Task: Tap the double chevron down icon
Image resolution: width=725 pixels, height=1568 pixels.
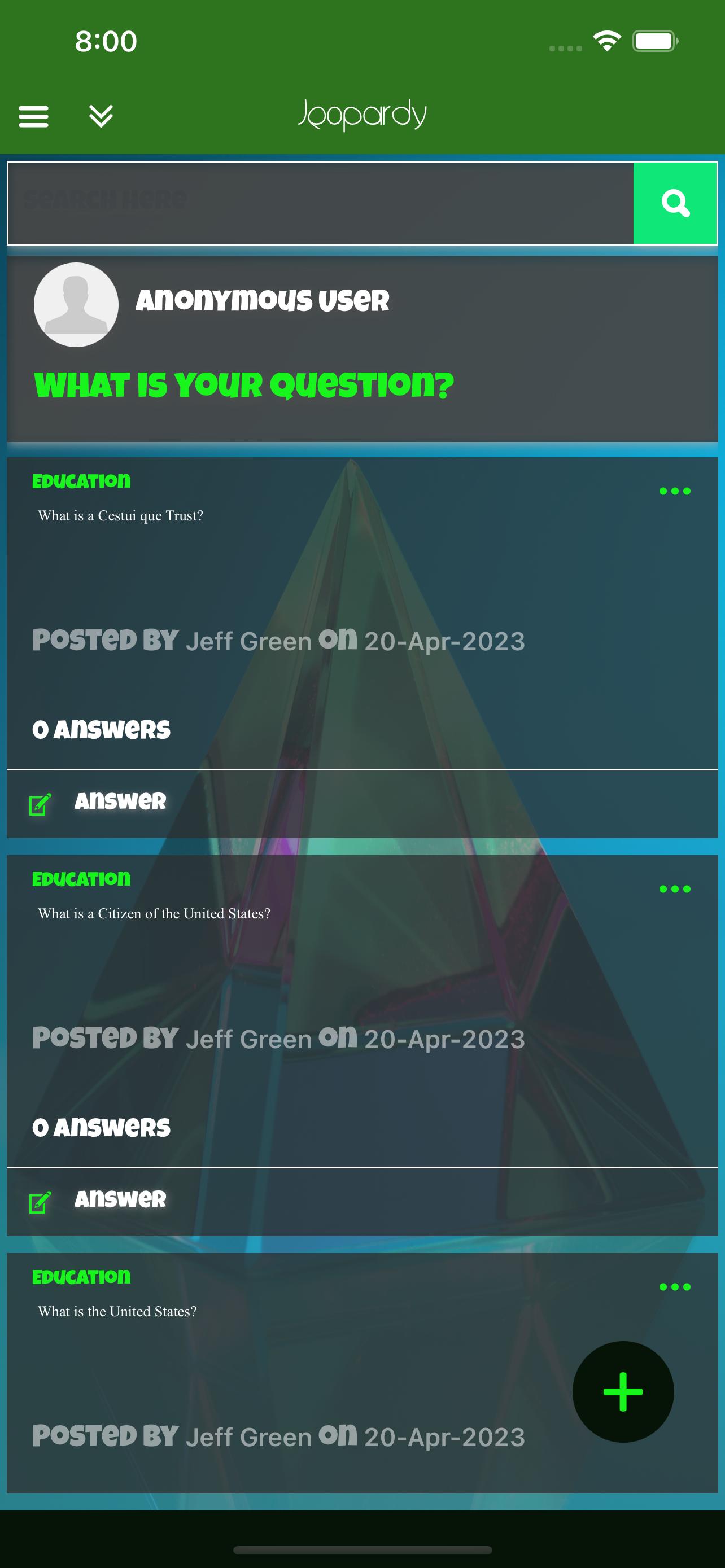Action: (101, 116)
